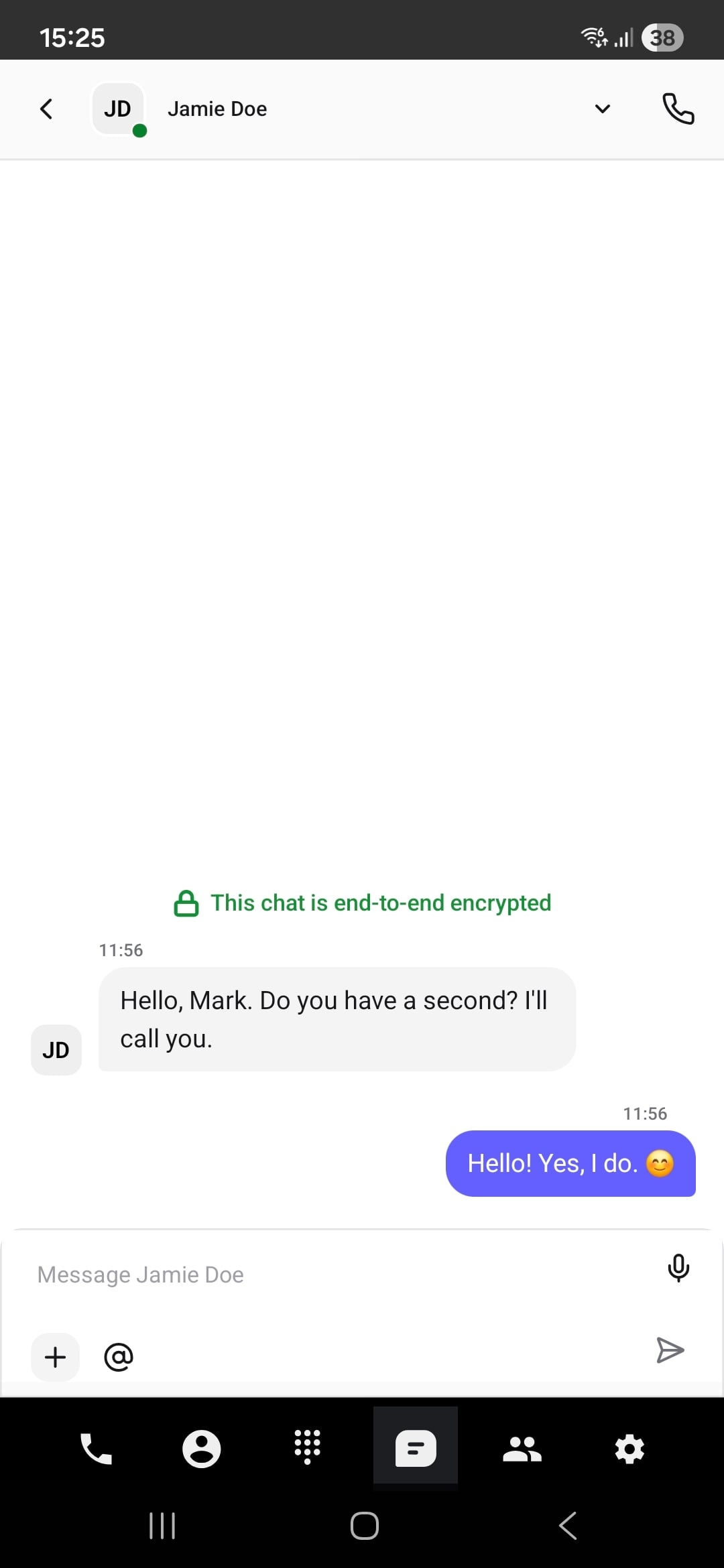Record a voice message with the microphone
The image size is (724, 1568).
678,1268
